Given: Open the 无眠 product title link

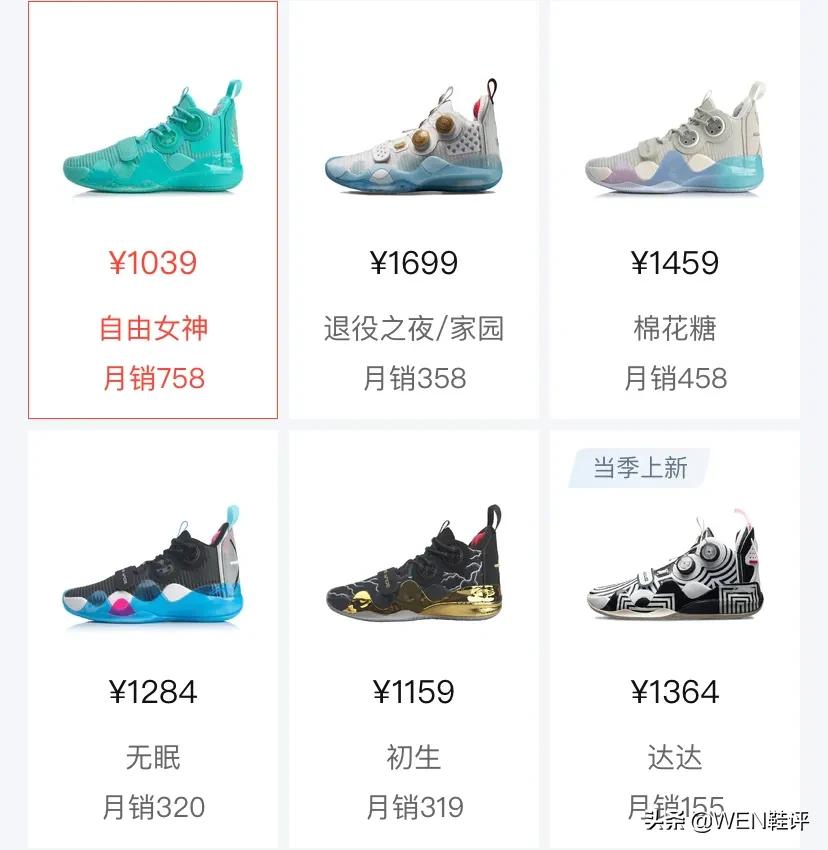Looking at the screenshot, I should [x=152, y=757].
